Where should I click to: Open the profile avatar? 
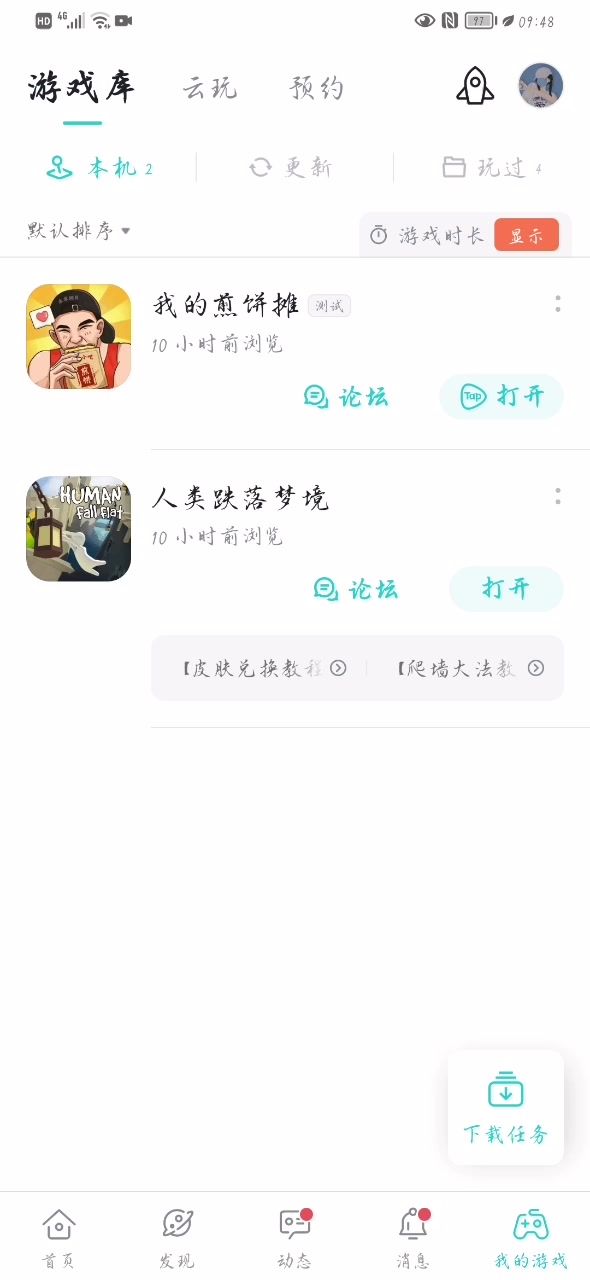(541, 86)
